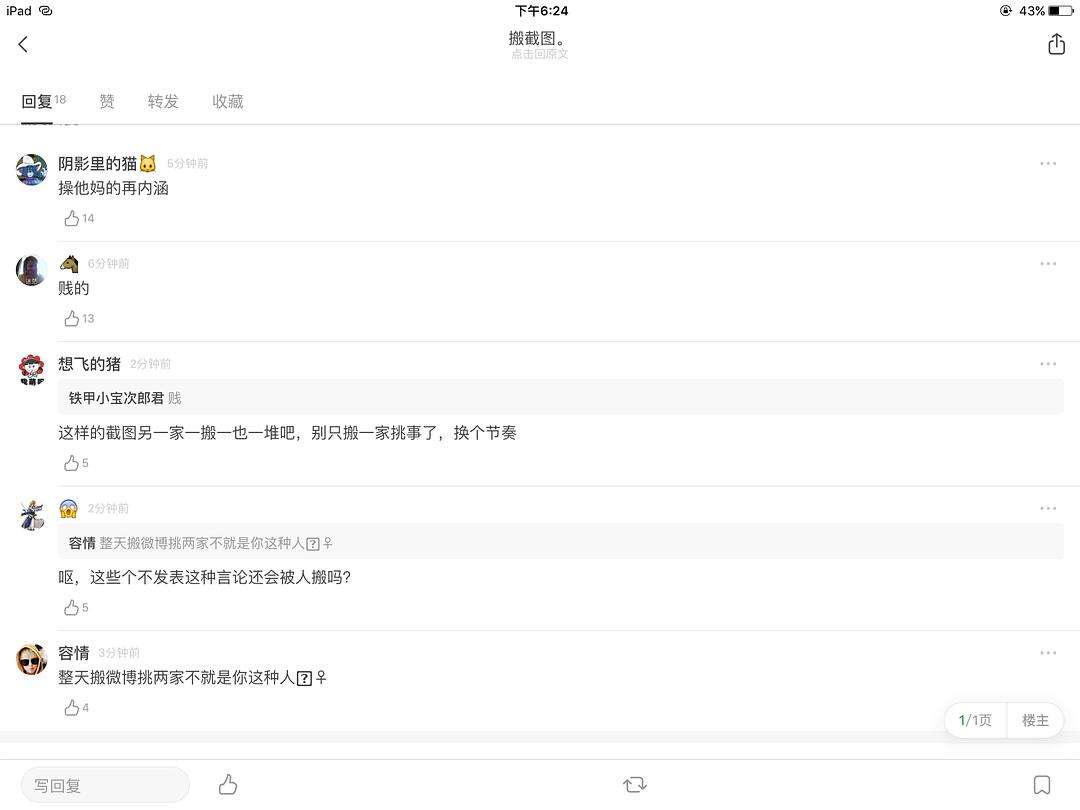
Task: Tap the 写回复 input field
Action: [x=105, y=785]
